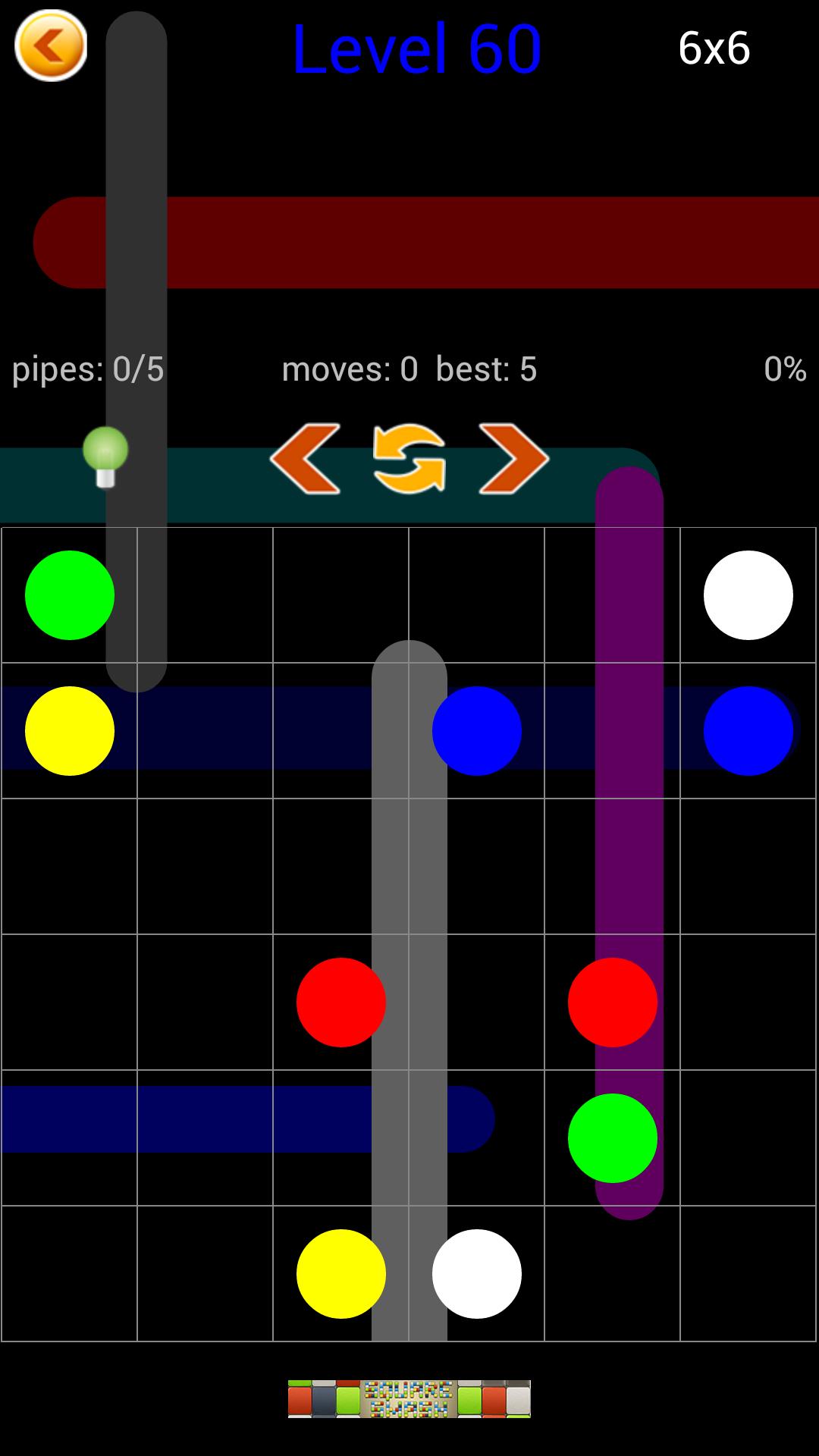The height and width of the screenshot is (1456, 819).
Task: Restart the current level
Action: 409,459
